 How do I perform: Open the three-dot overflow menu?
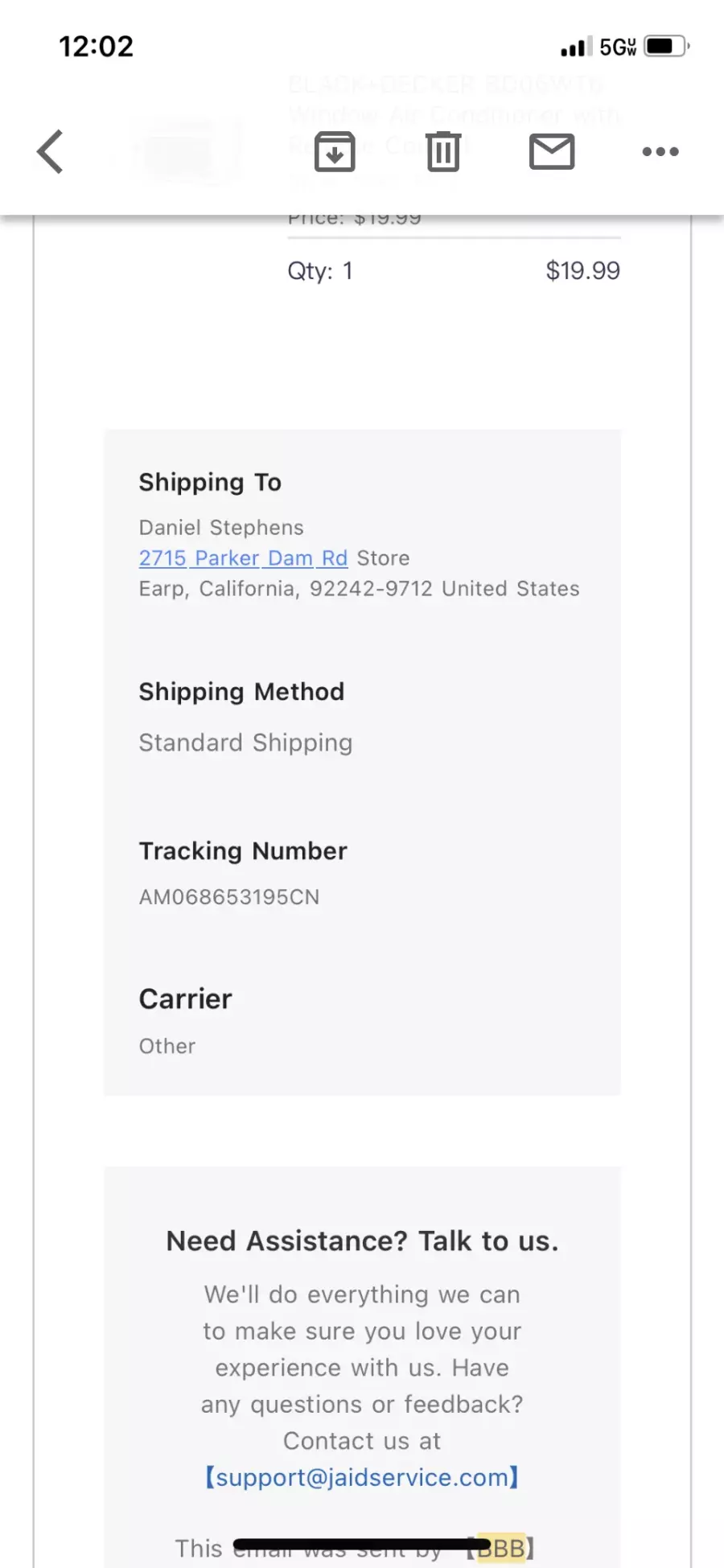(x=660, y=151)
